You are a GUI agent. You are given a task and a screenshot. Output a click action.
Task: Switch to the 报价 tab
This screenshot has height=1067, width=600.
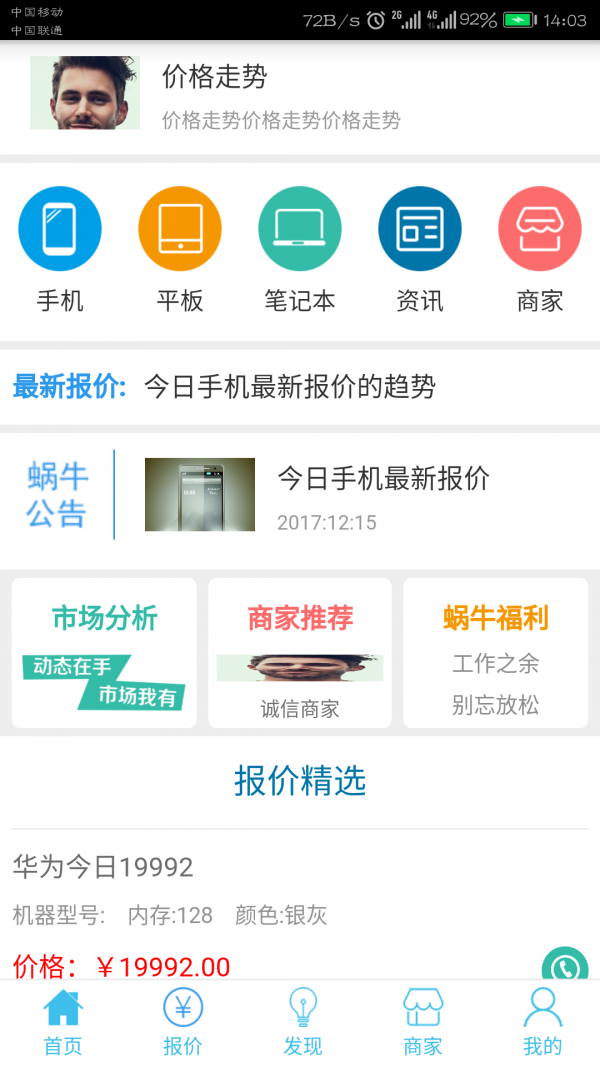coord(183,1022)
